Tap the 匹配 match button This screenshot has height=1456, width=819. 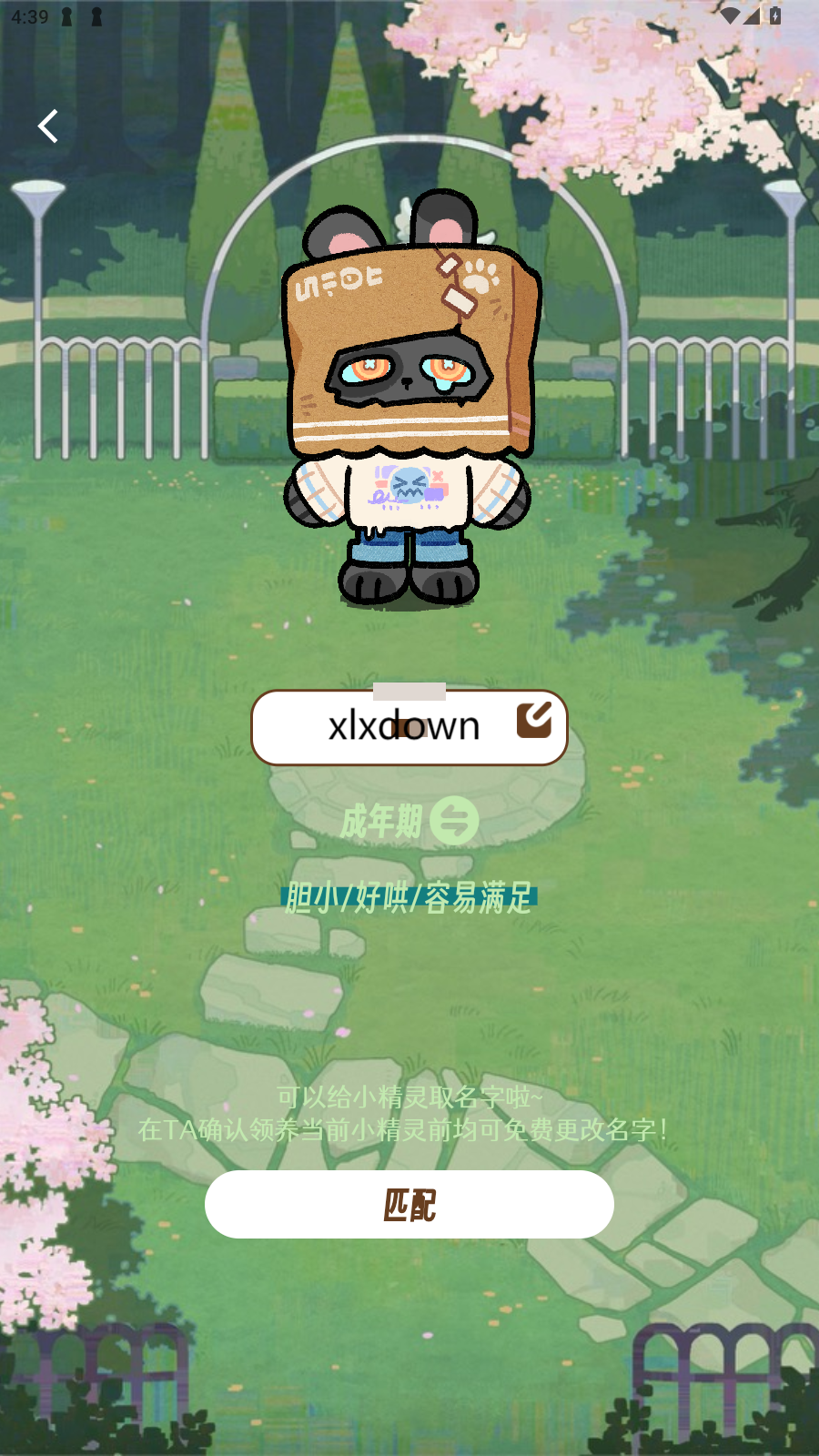pyautogui.click(x=409, y=1204)
